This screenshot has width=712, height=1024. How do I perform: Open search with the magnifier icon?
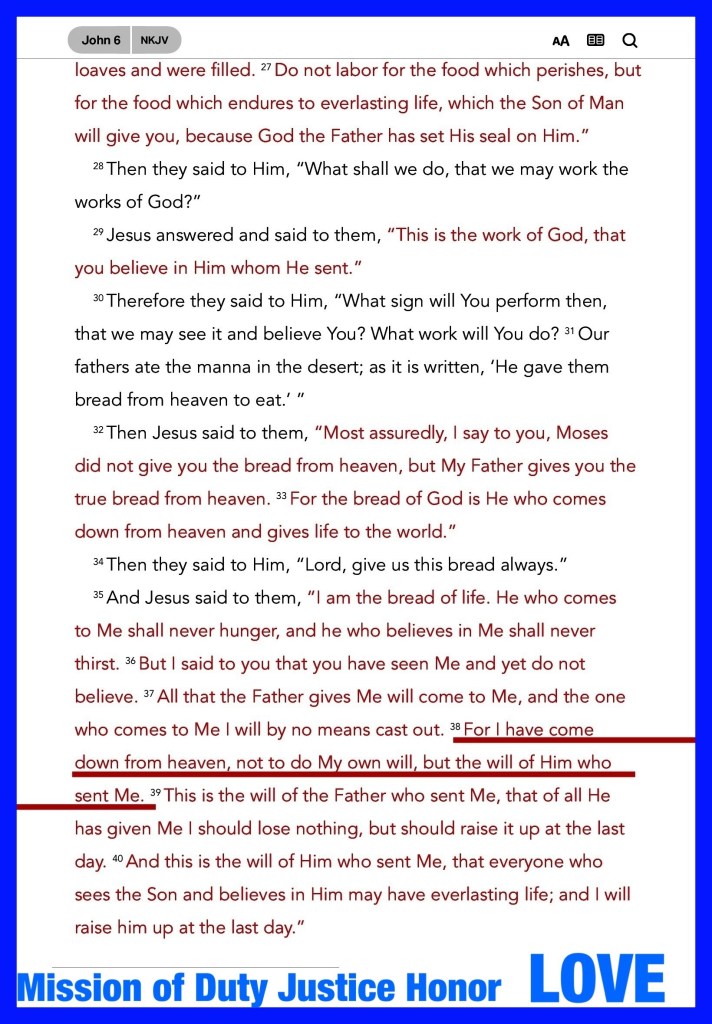pos(630,40)
